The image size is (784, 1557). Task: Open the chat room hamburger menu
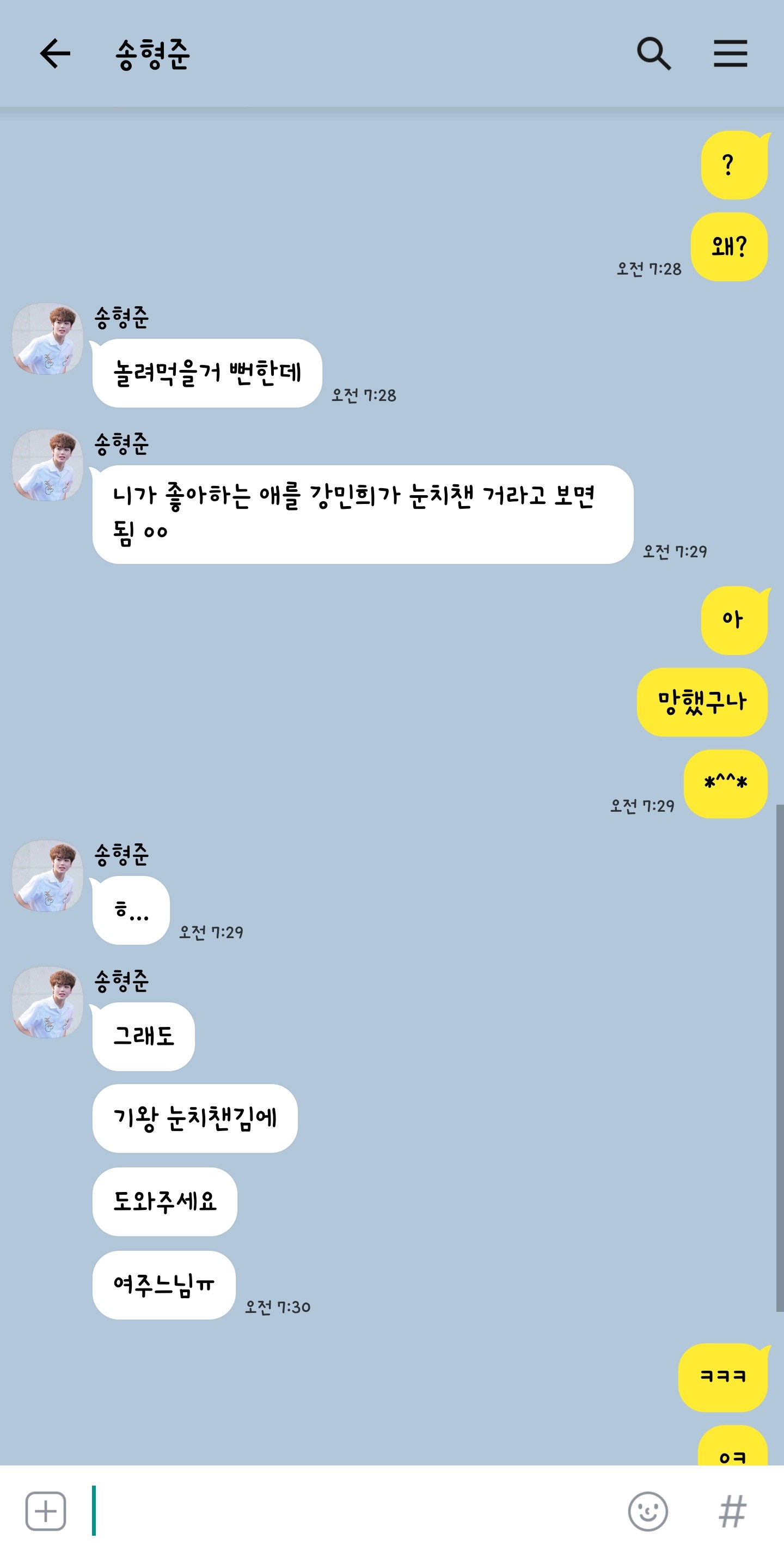730,54
